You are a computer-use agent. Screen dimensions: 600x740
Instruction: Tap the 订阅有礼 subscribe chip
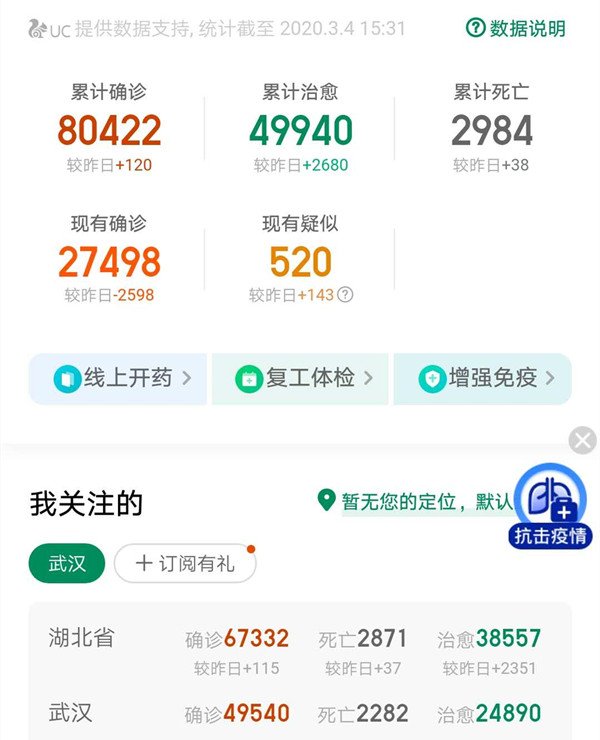click(185, 563)
